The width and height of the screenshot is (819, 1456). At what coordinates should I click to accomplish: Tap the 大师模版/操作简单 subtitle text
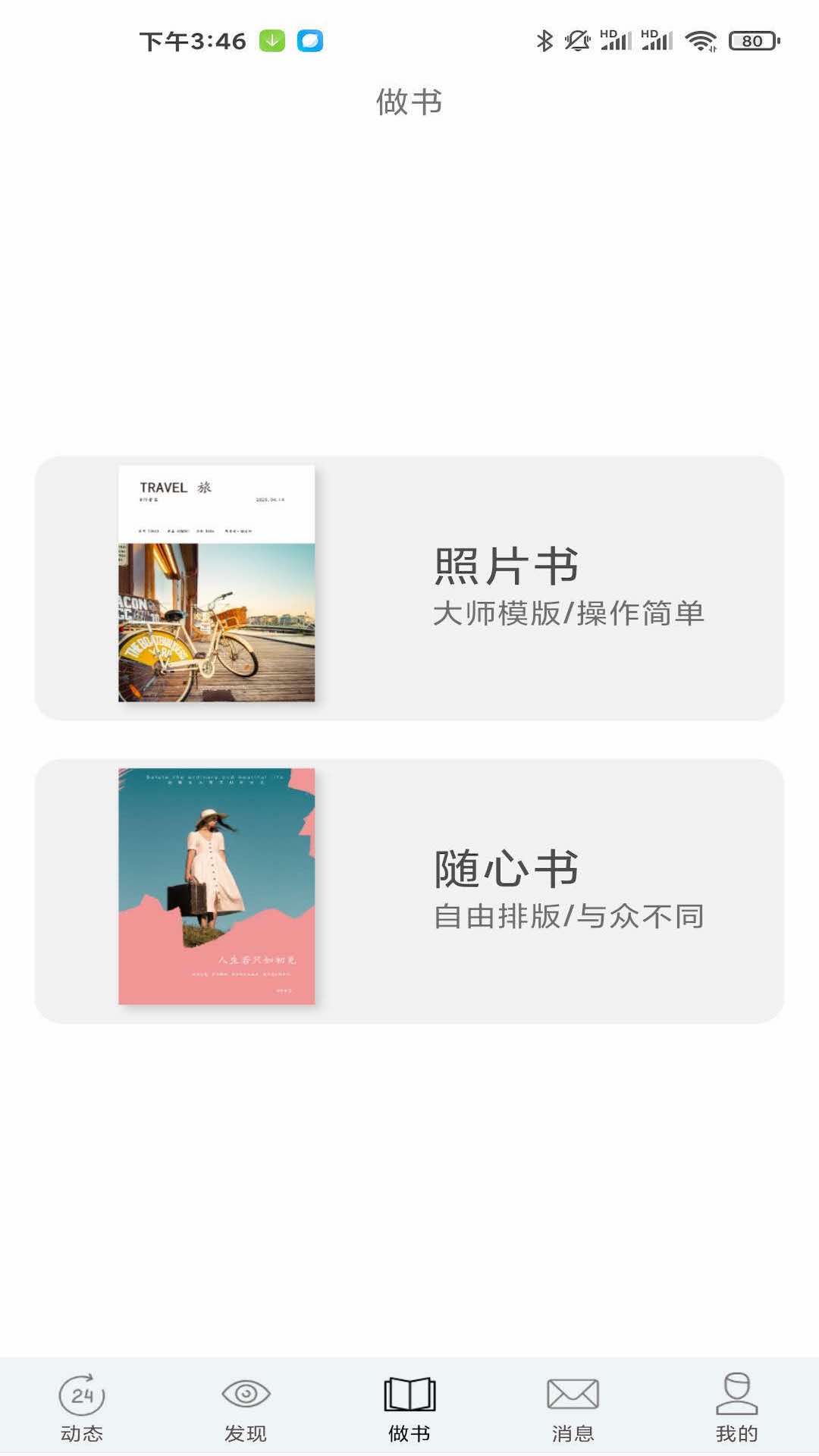coord(567,613)
